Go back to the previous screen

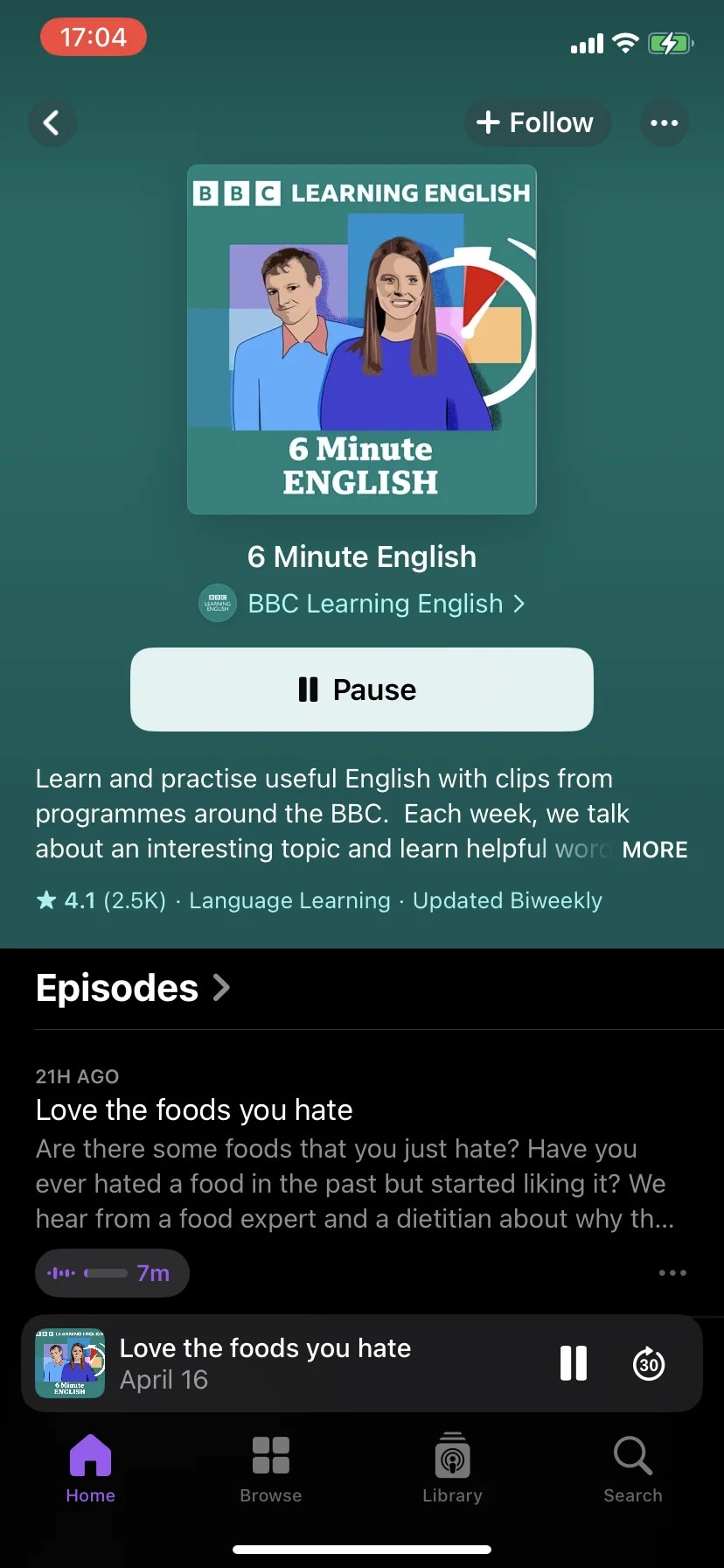coord(52,122)
